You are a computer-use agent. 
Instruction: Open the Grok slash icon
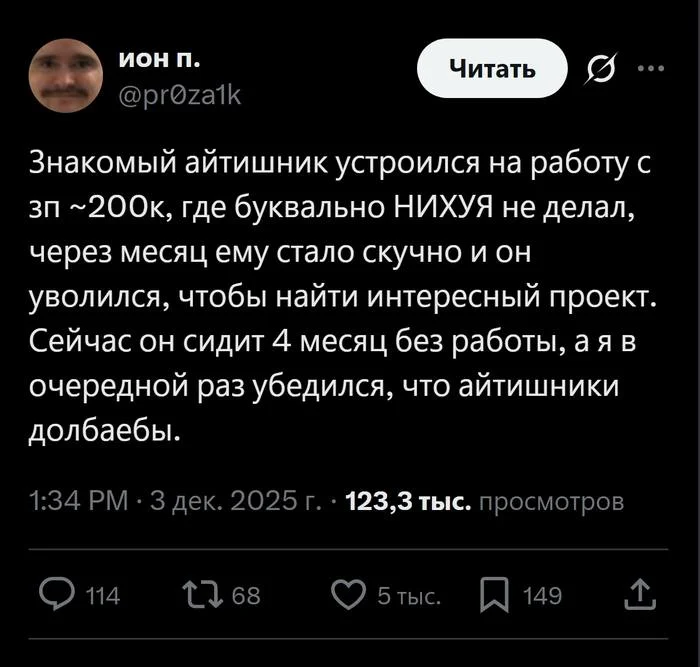pos(603,69)
